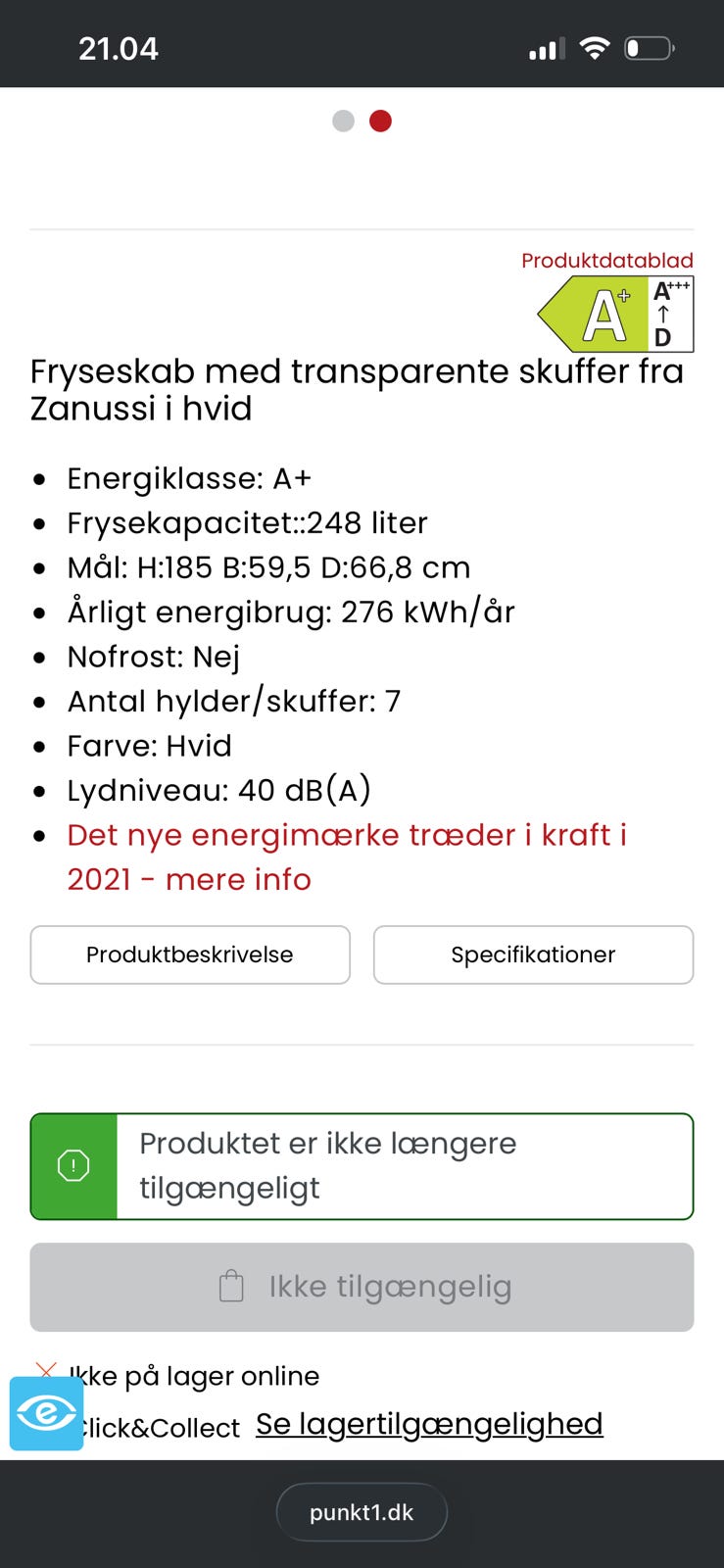Open the Produktdatablad link
Image resolution: width=724 pixels, height=1568 pixels.
[606, 261]
